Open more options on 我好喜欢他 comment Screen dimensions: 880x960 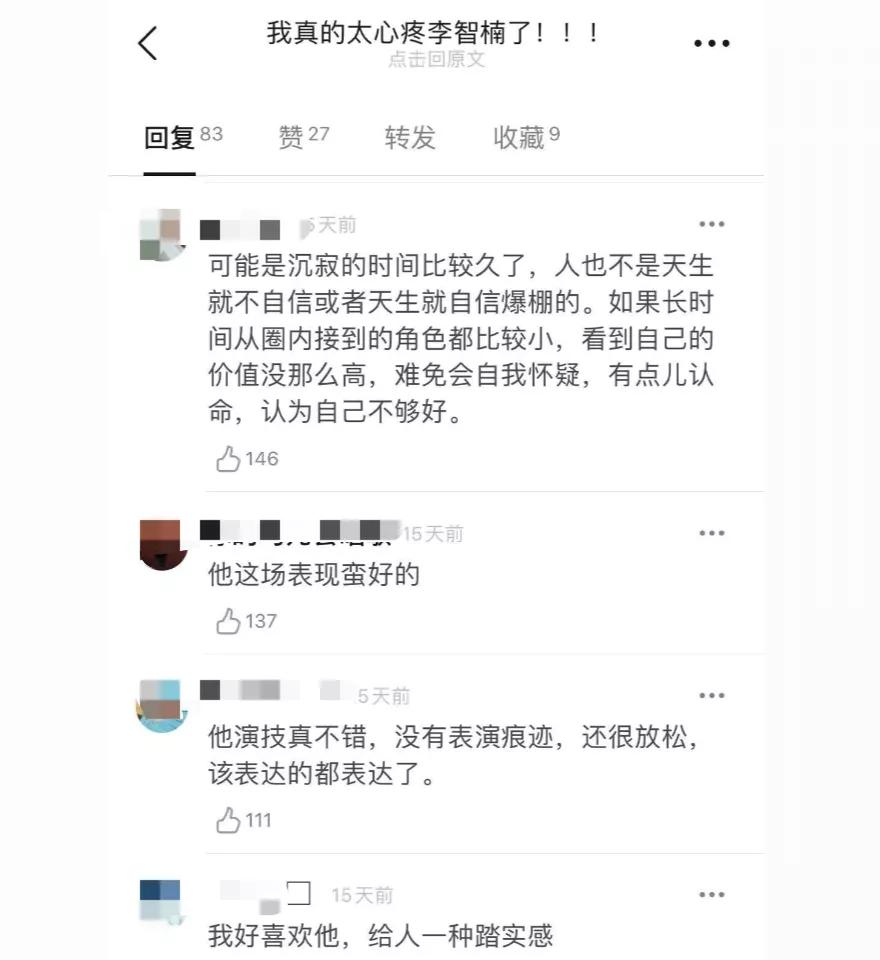[x=711, y=894]
